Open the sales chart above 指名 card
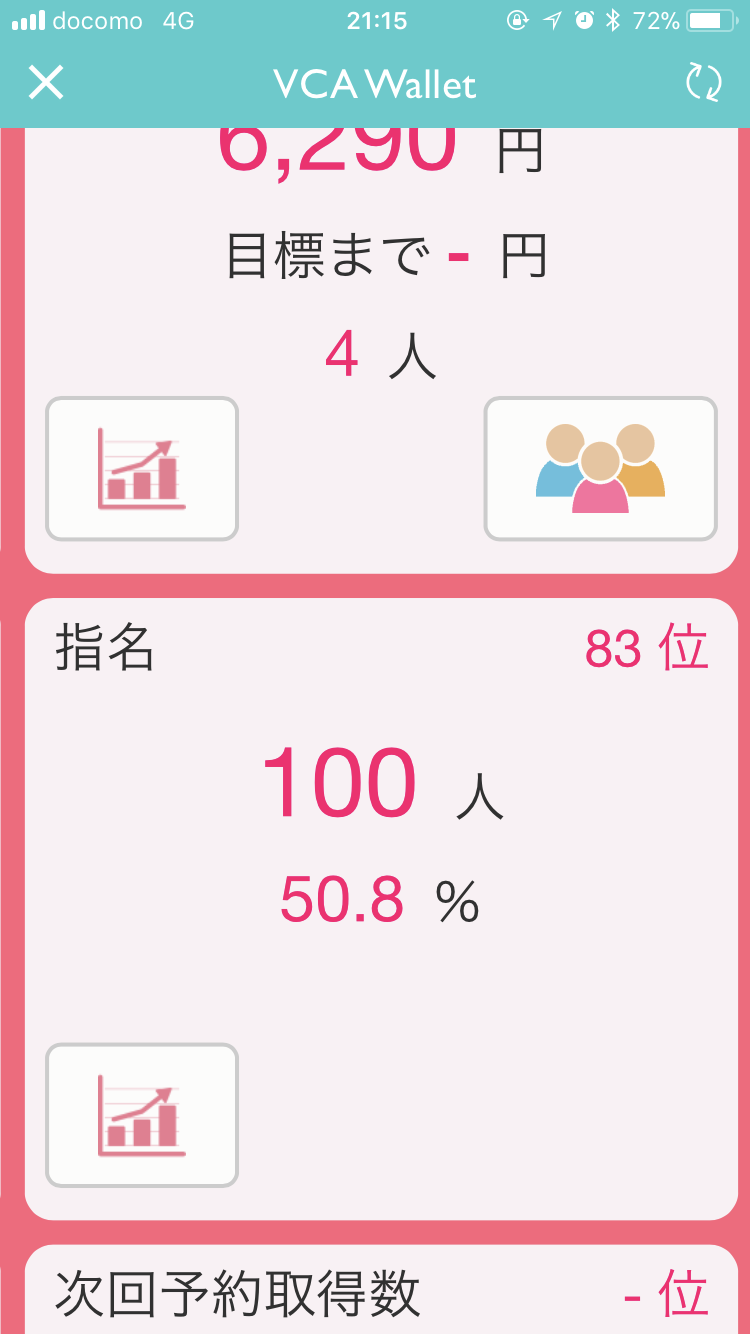The width and height of the screenshot is (750, 1334). (x=142, y=469)
